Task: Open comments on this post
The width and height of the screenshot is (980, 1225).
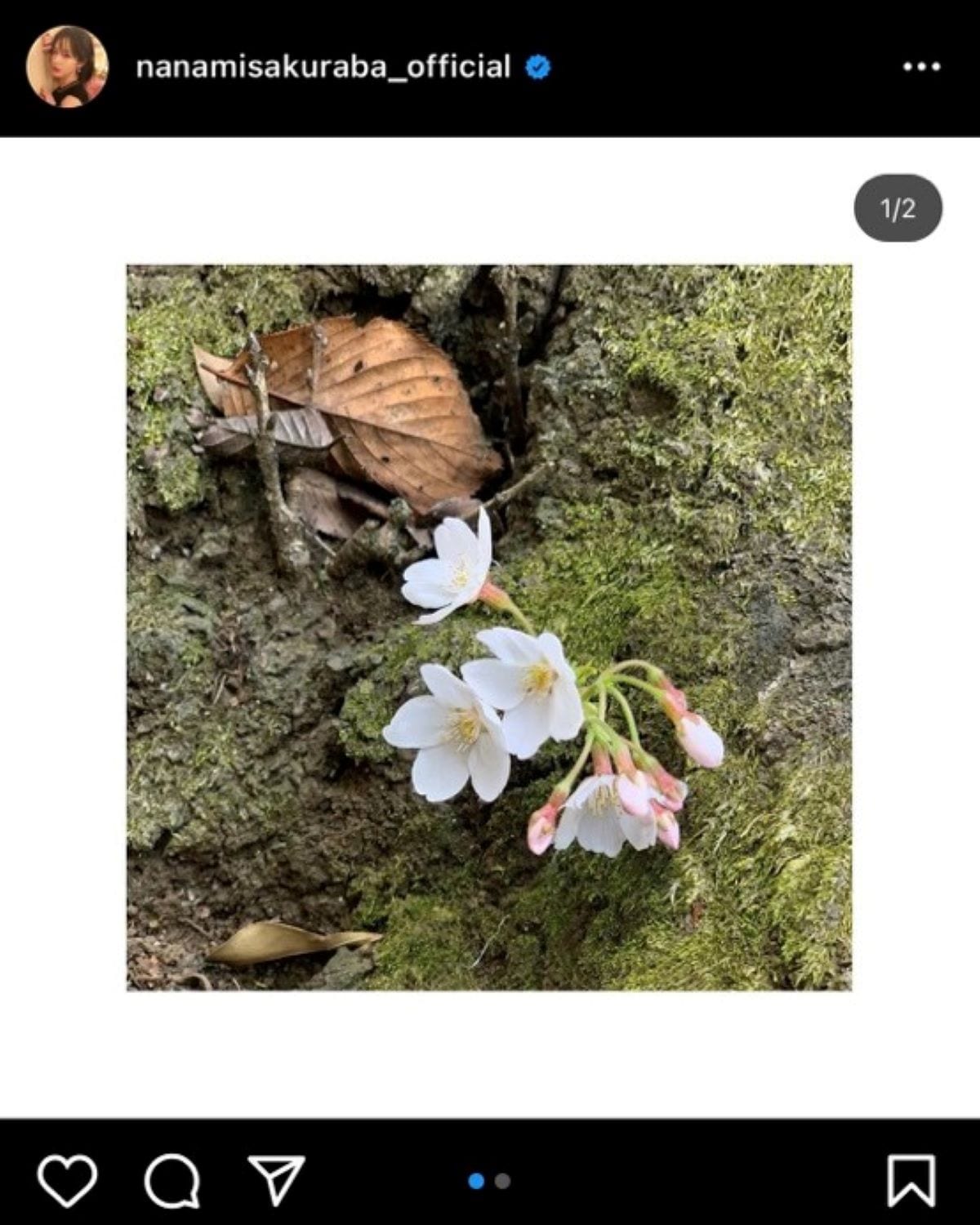Action: click(172, 1180)
